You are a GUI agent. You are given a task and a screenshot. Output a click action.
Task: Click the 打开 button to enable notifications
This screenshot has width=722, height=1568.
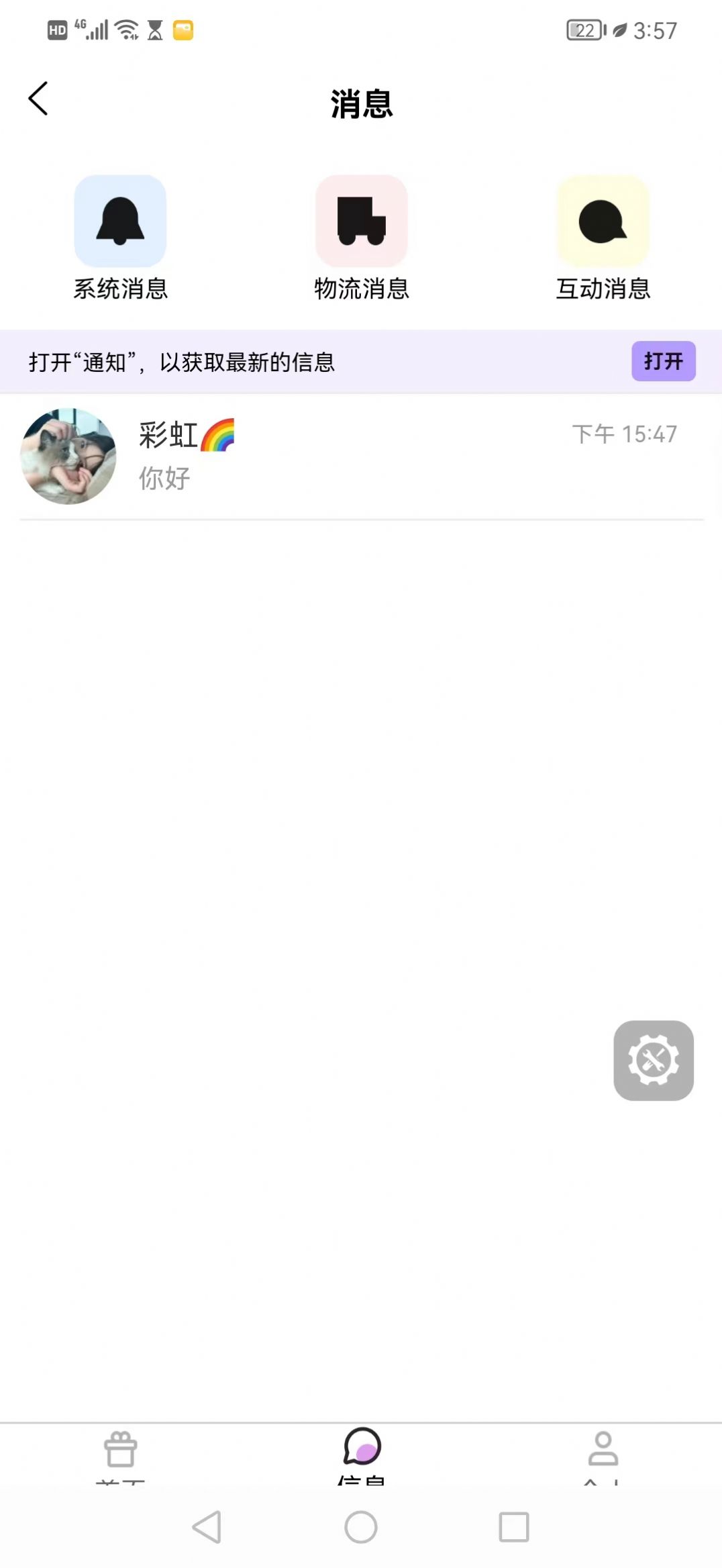pyautogui.click(x=662, y=361)
